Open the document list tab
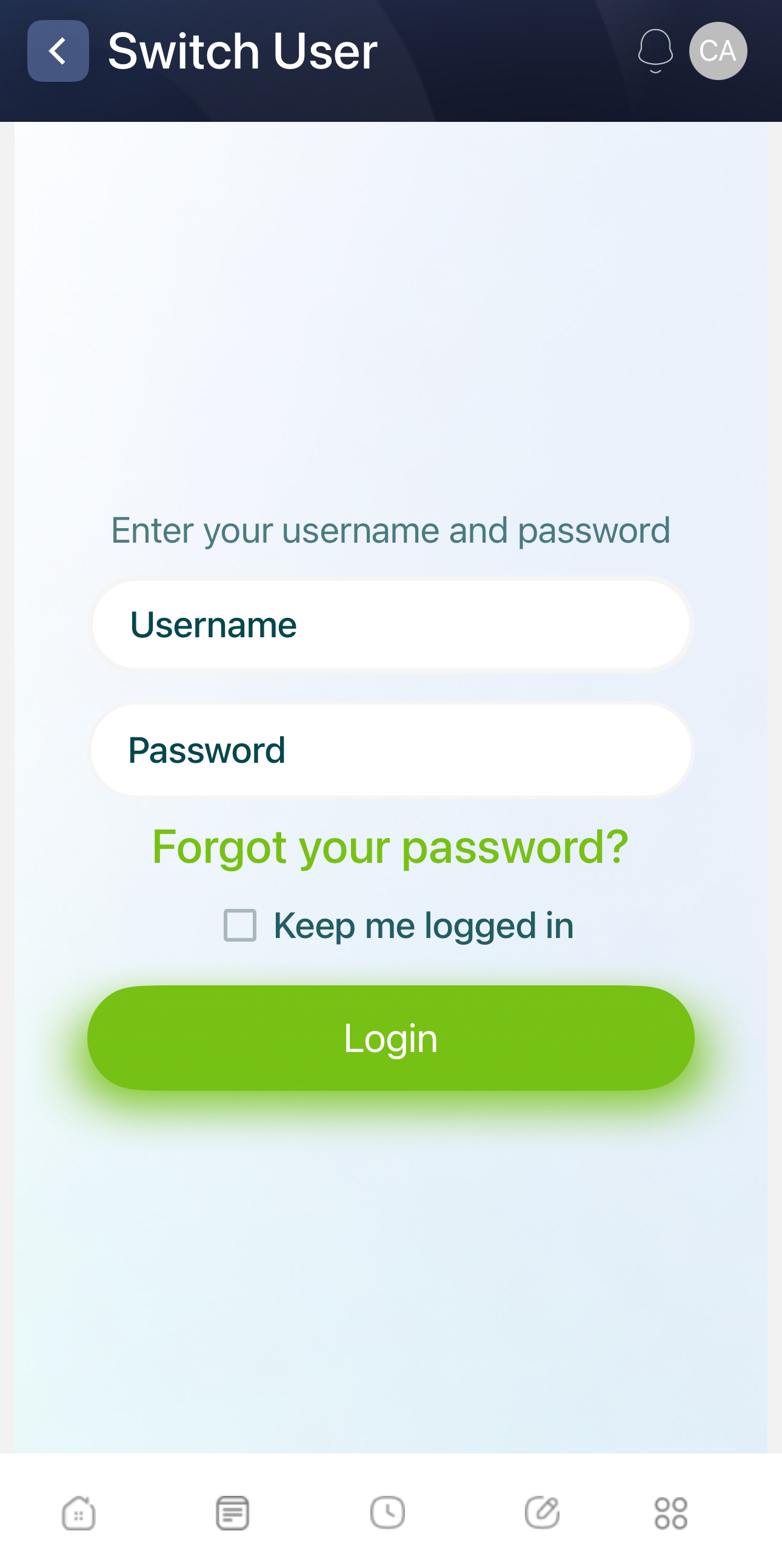 [232, 1513]
